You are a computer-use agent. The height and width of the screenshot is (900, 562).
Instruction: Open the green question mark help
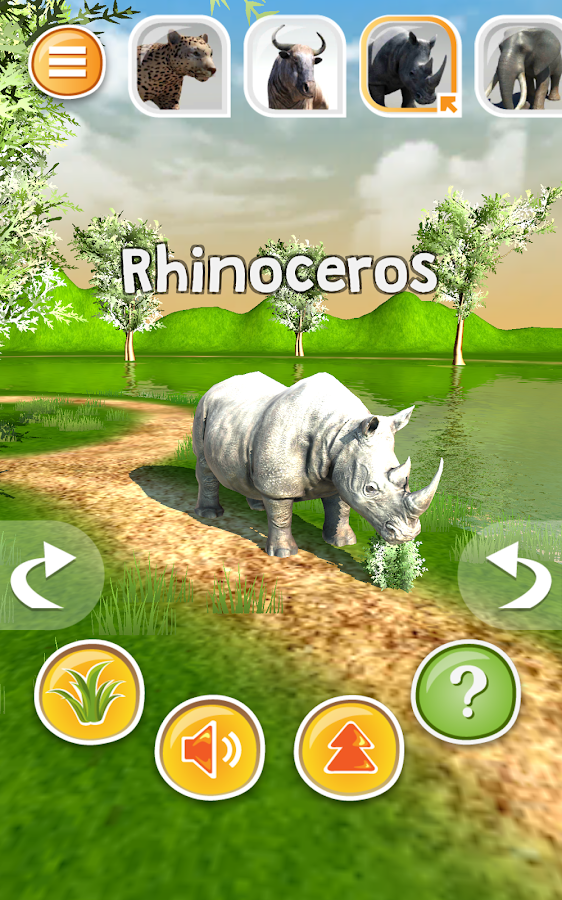[x=467, y=692]
